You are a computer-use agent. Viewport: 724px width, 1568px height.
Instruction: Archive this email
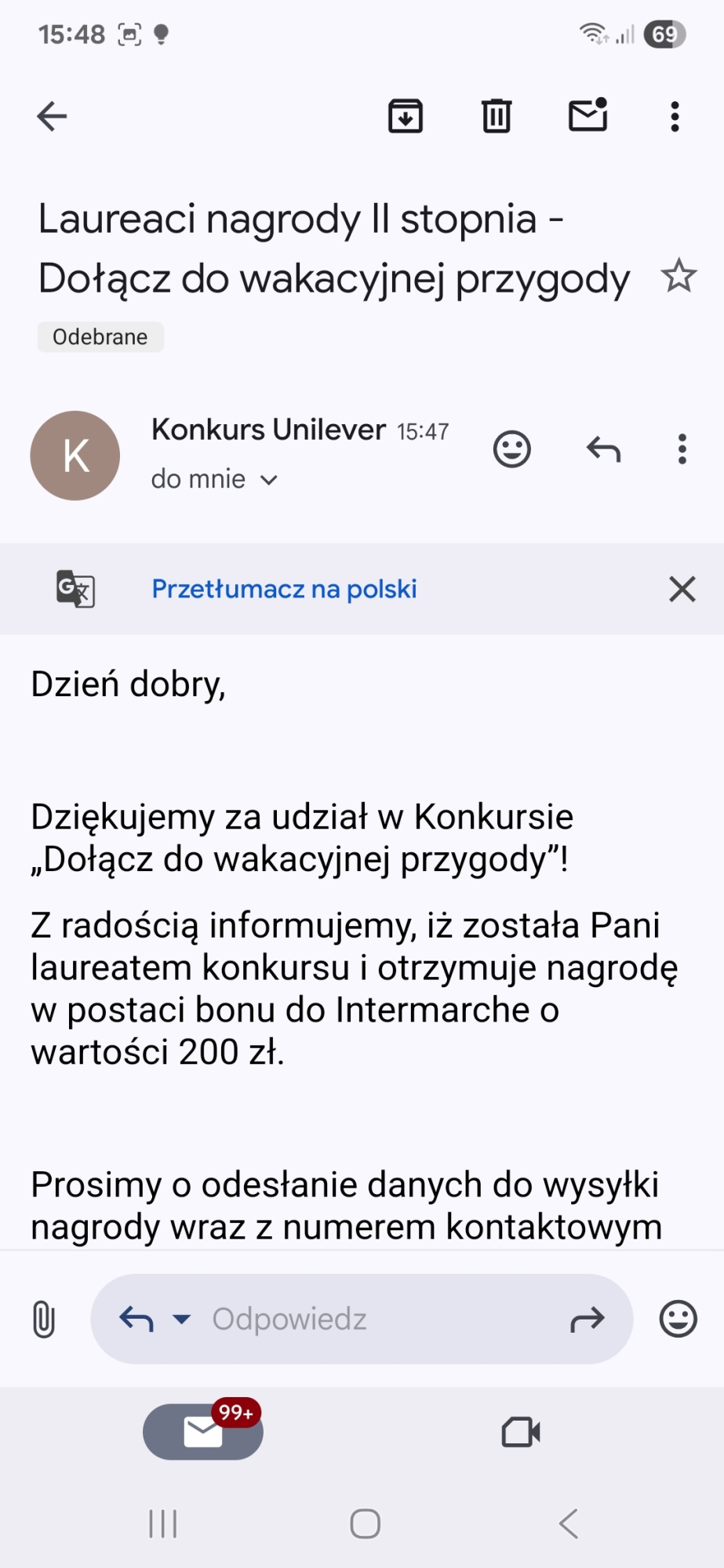(406, 117)
